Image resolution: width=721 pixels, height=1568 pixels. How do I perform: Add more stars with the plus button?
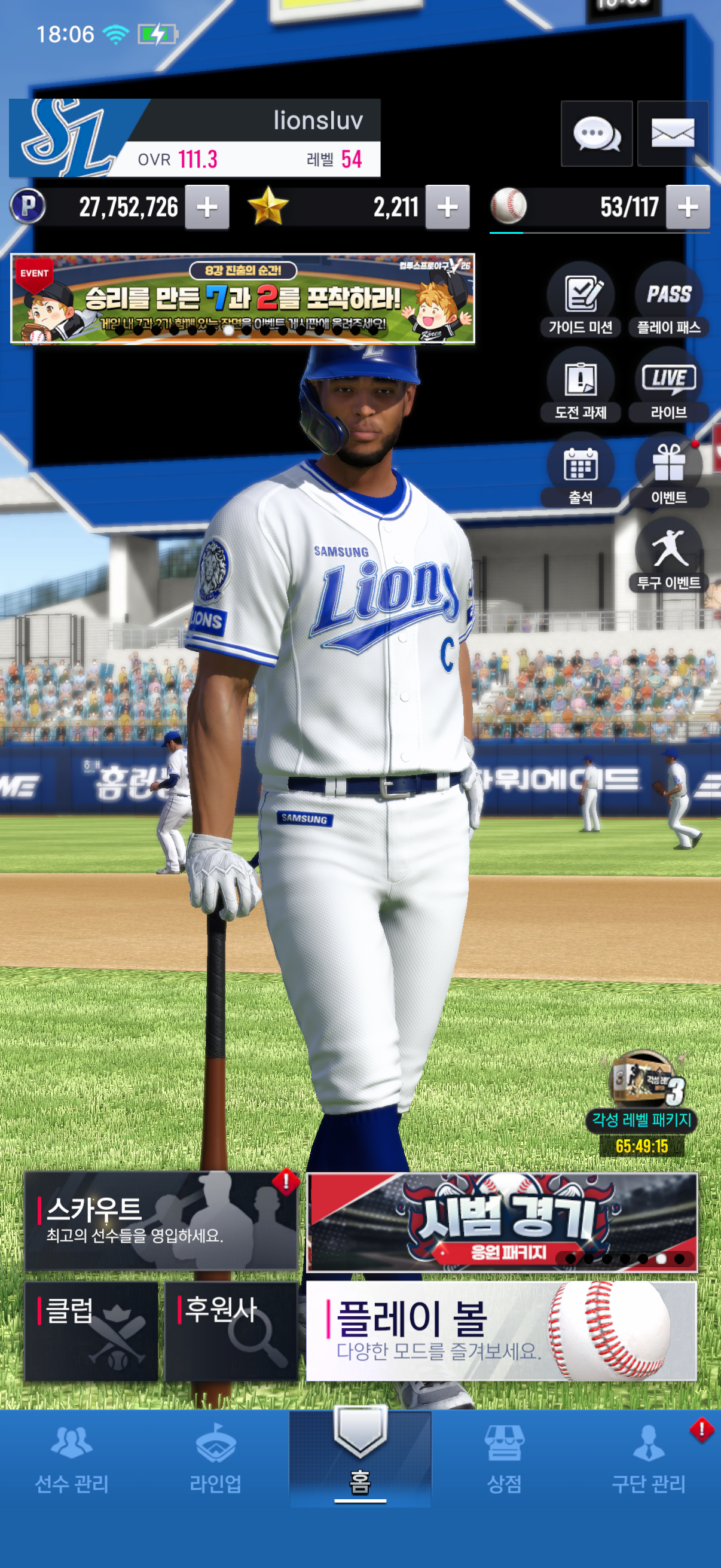[447, 208]
